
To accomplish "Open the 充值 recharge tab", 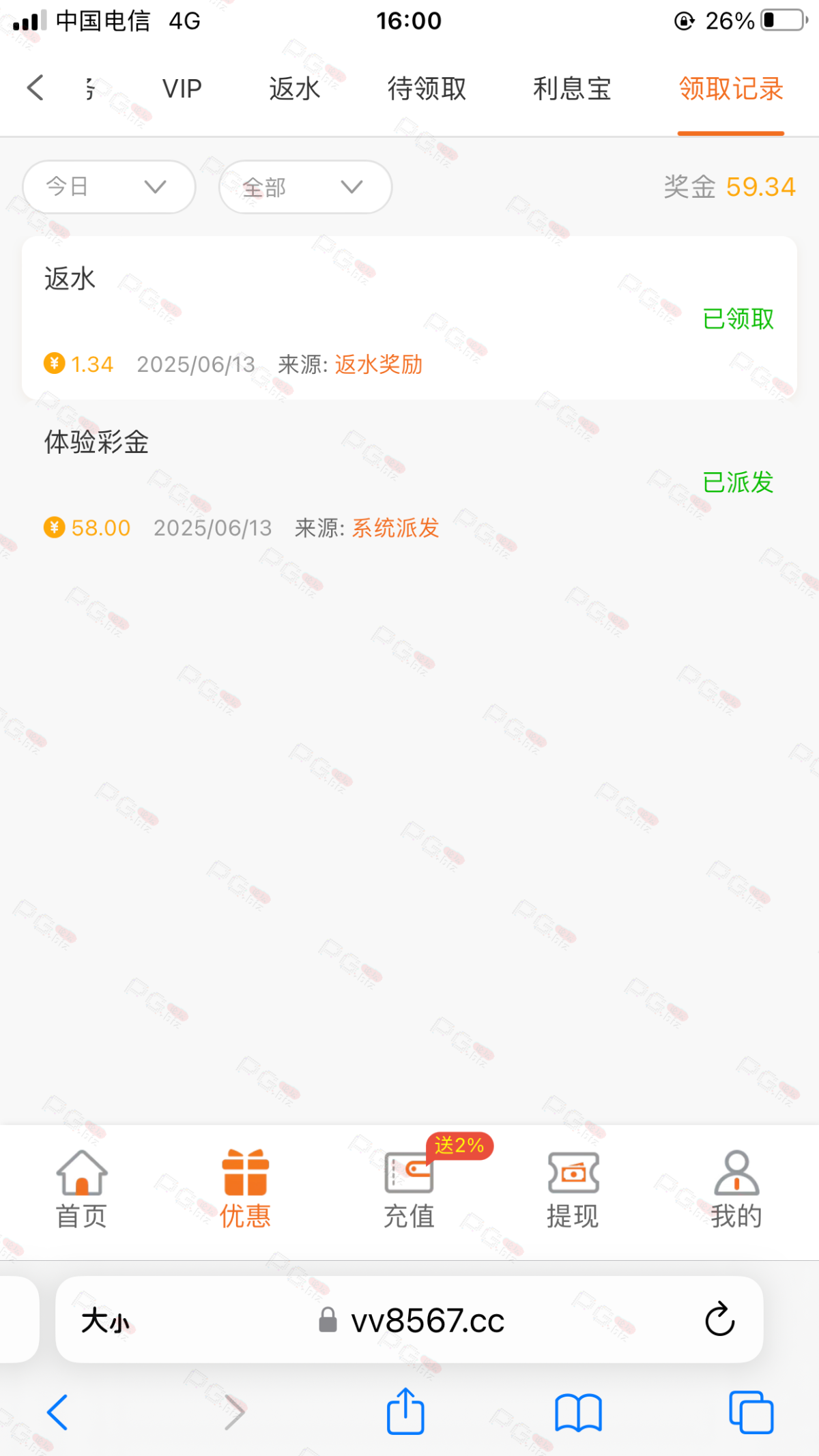I will pyautogui.click(x=409, y=1189).
